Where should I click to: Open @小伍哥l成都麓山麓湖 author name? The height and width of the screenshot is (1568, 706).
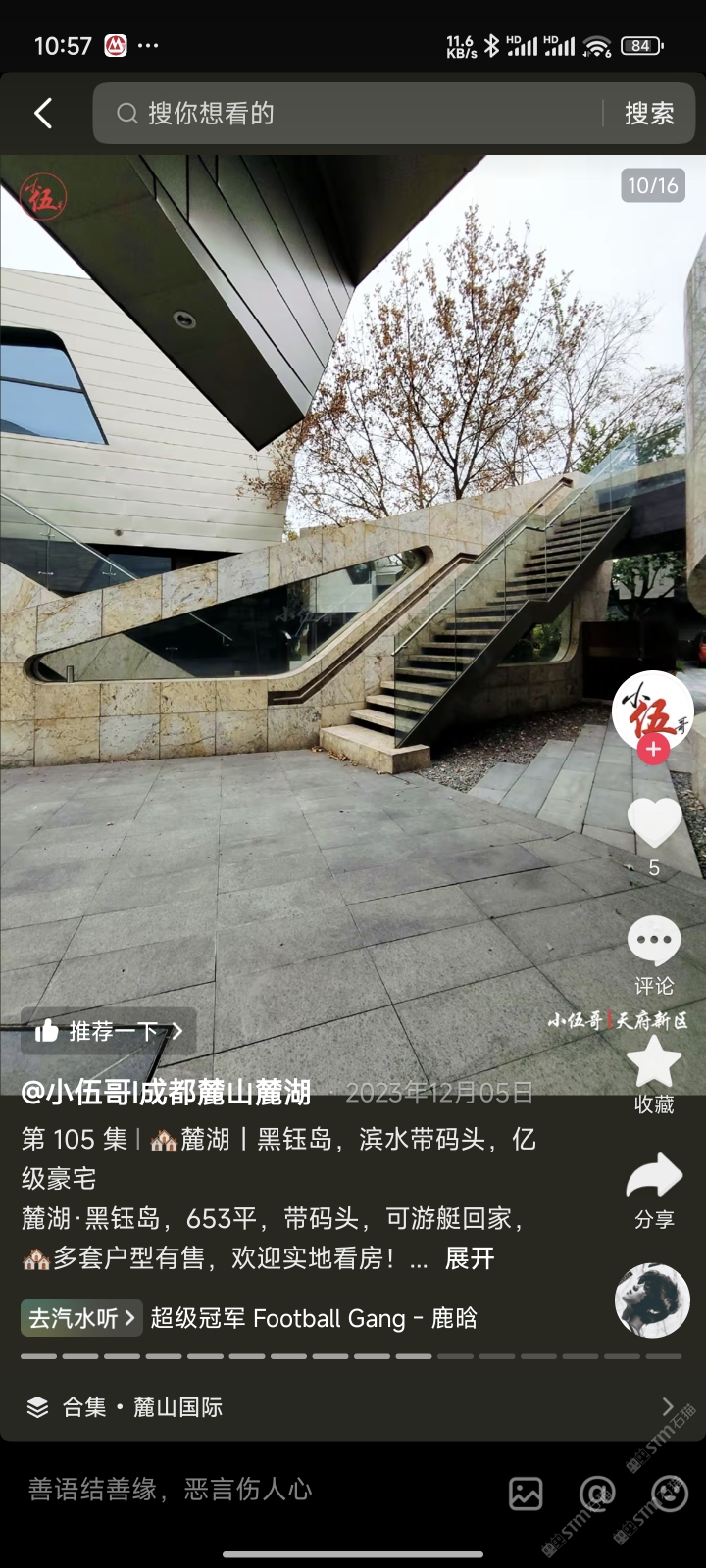[x=167, y=1092]
